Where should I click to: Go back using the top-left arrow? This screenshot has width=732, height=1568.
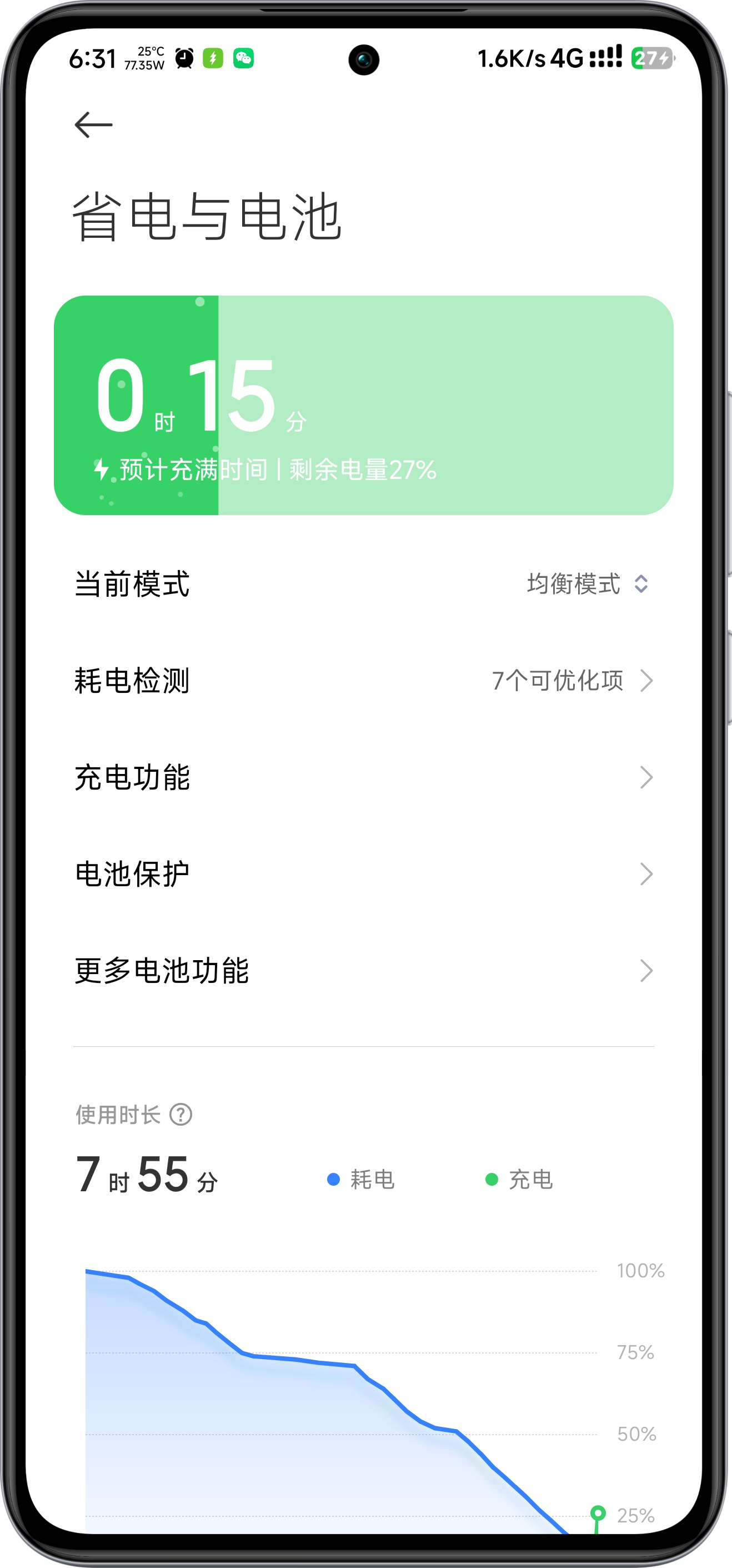tap(93, 125)
